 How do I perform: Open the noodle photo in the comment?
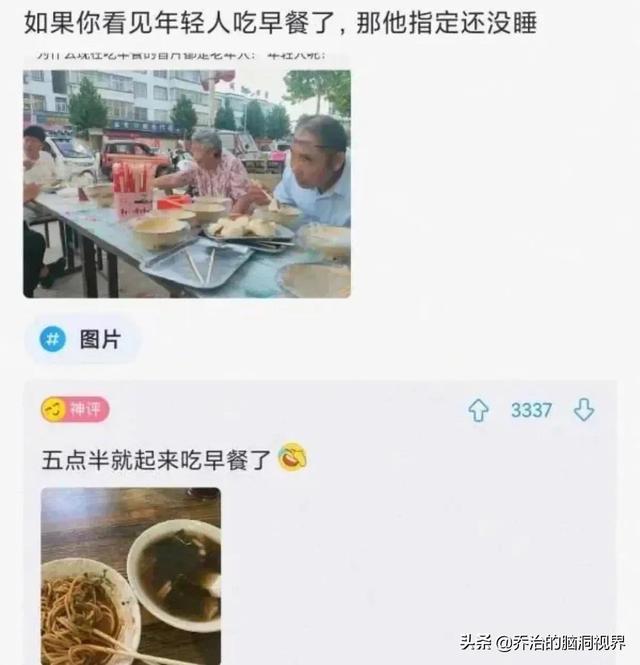coord(130,575)
